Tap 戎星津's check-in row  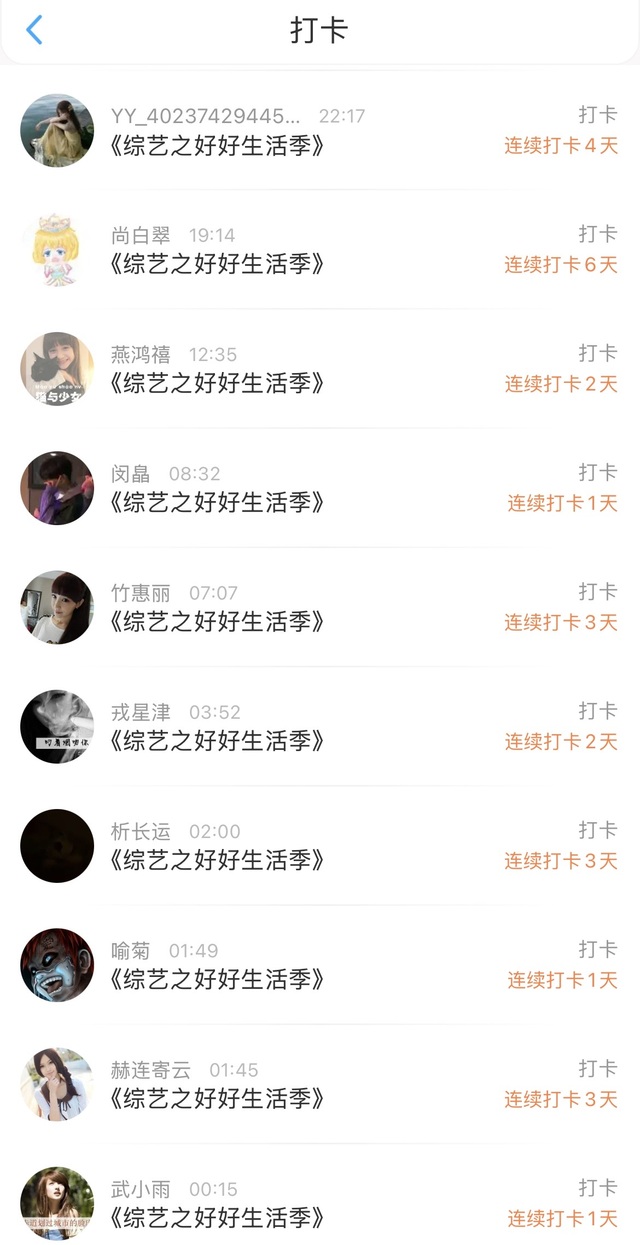point(320,726)
